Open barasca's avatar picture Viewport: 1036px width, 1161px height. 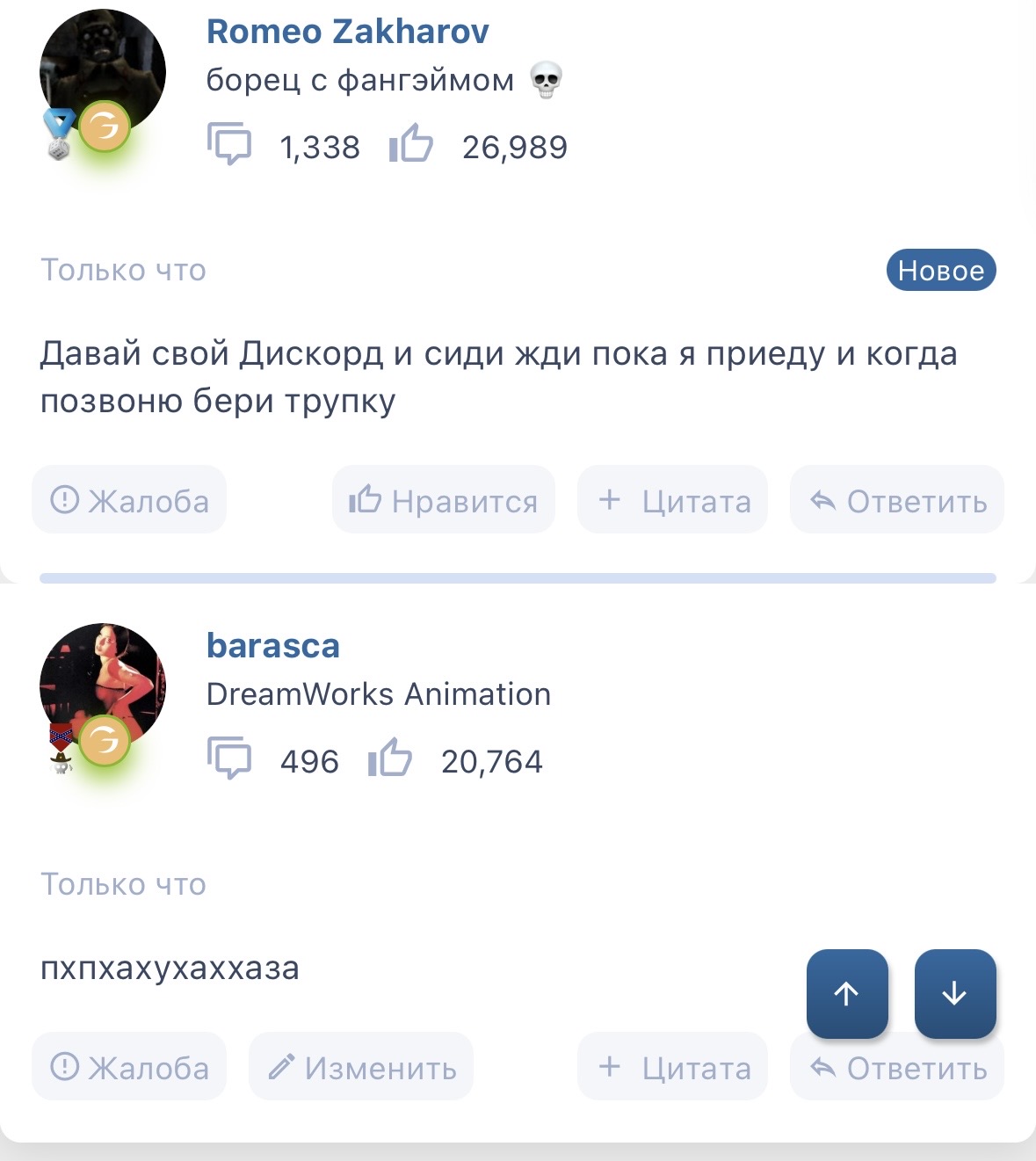(x=103, y=686)
